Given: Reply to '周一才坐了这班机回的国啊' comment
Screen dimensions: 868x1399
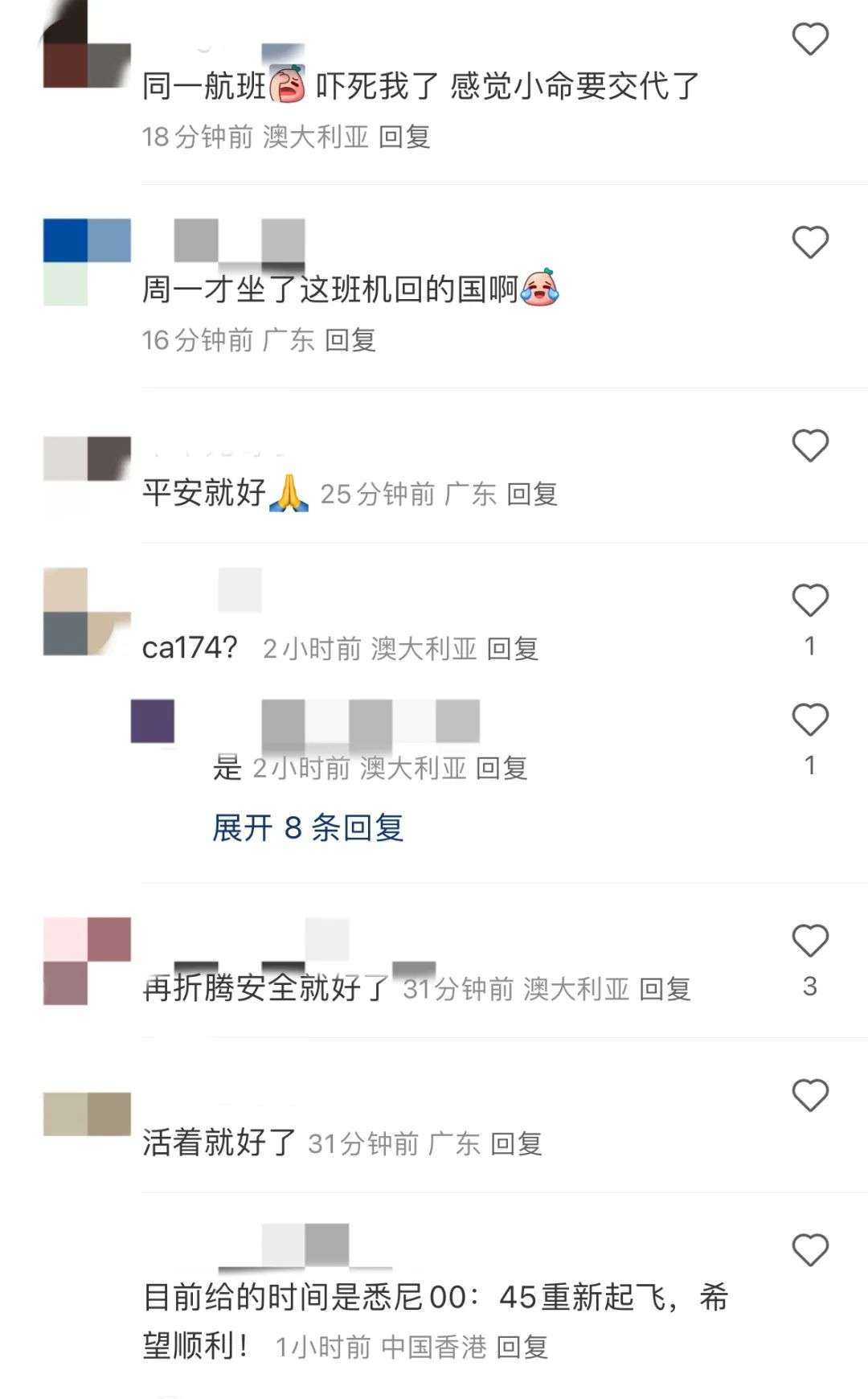Looking at the screenshot, I should click(350, 340).
